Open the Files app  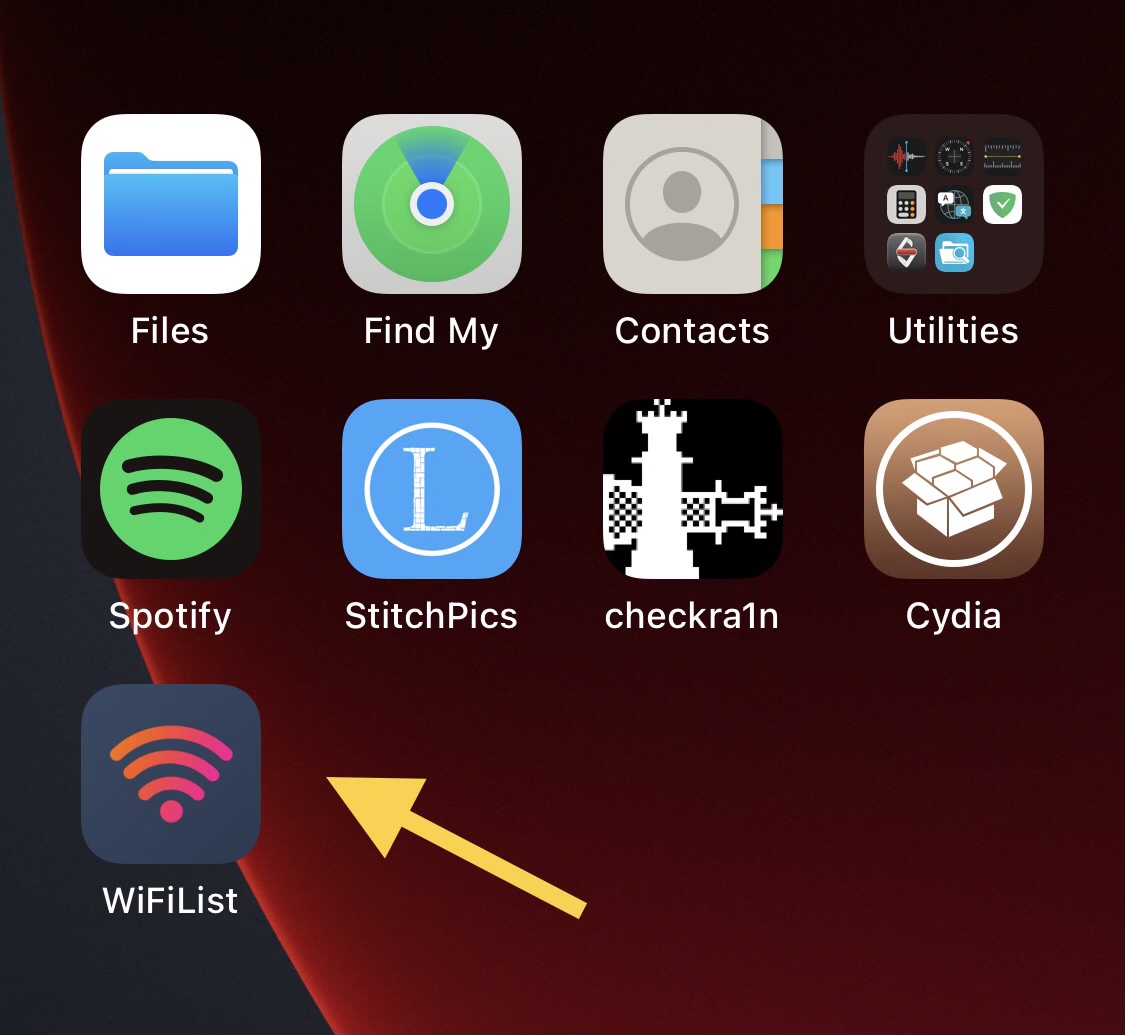click(x=171, y=204)
